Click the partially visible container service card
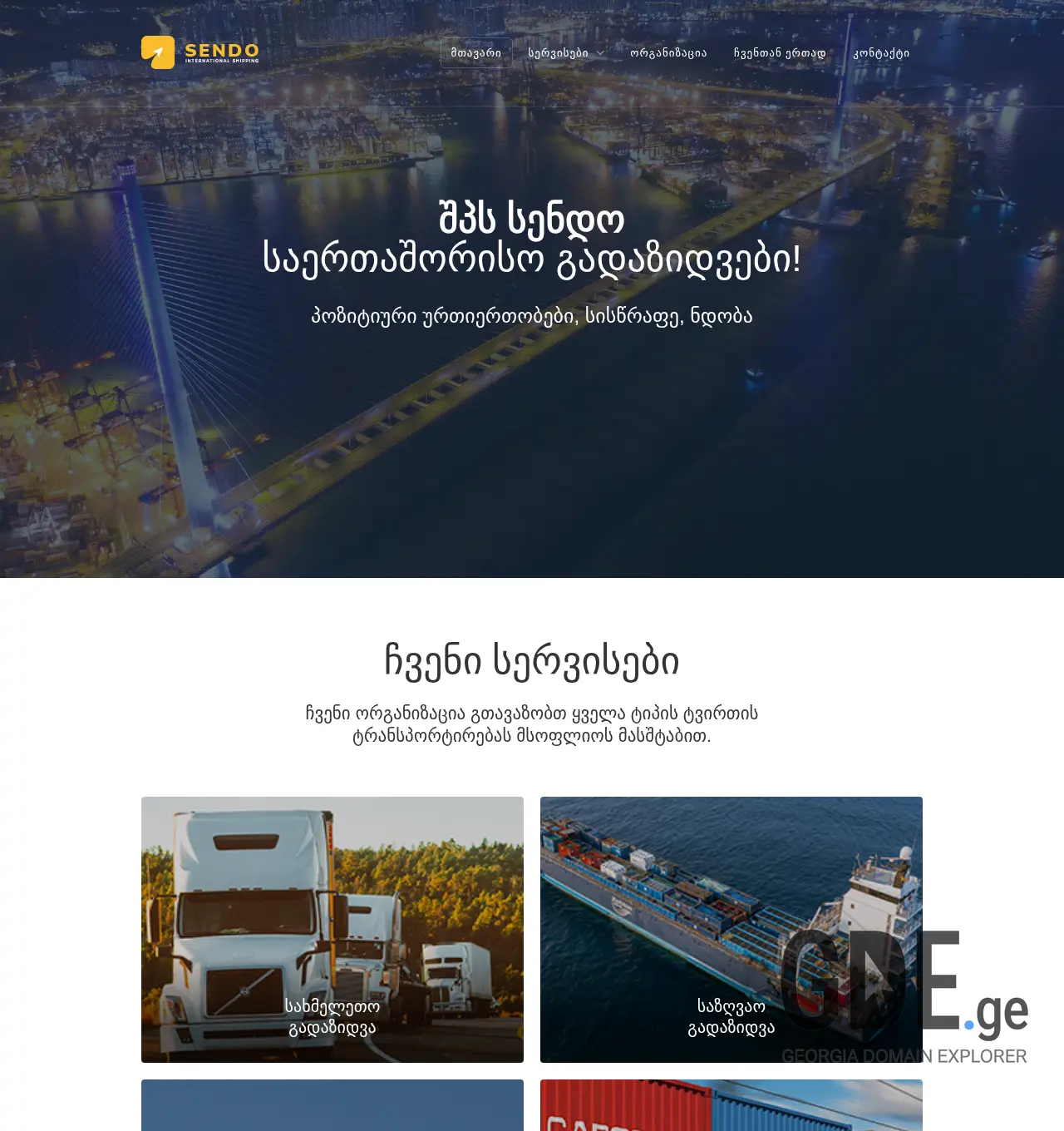The width and height of the screenshot is (1064, 1131). click(731, 1106)
